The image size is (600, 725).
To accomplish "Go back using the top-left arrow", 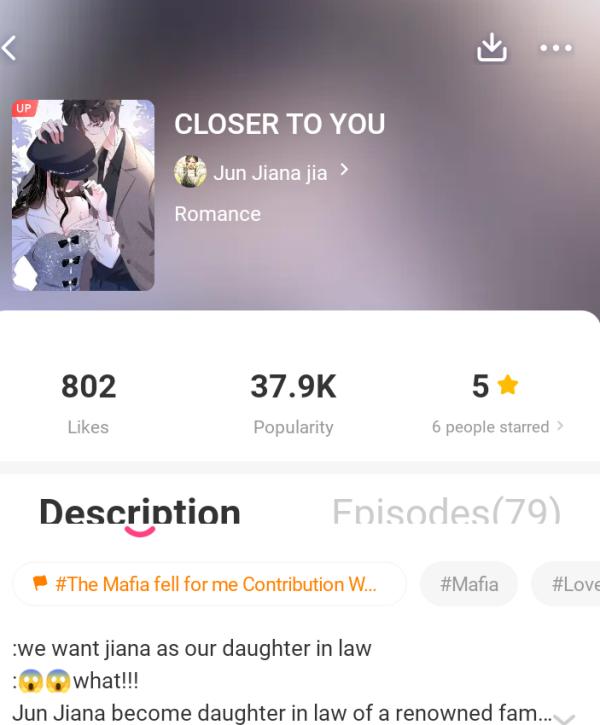I will click(x=10, y=47).
